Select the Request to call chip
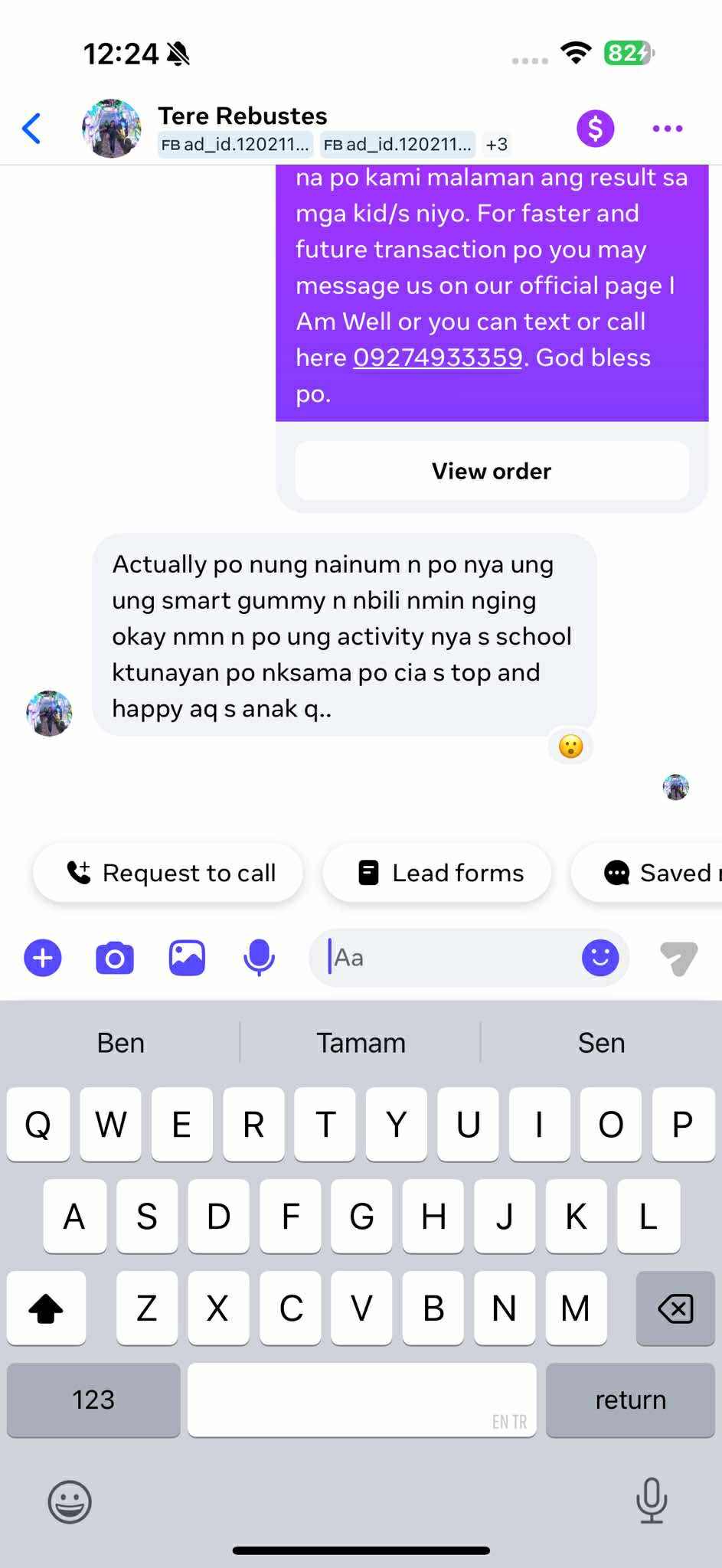This screenshot has width=722, height=1568. tap(169, 873)
